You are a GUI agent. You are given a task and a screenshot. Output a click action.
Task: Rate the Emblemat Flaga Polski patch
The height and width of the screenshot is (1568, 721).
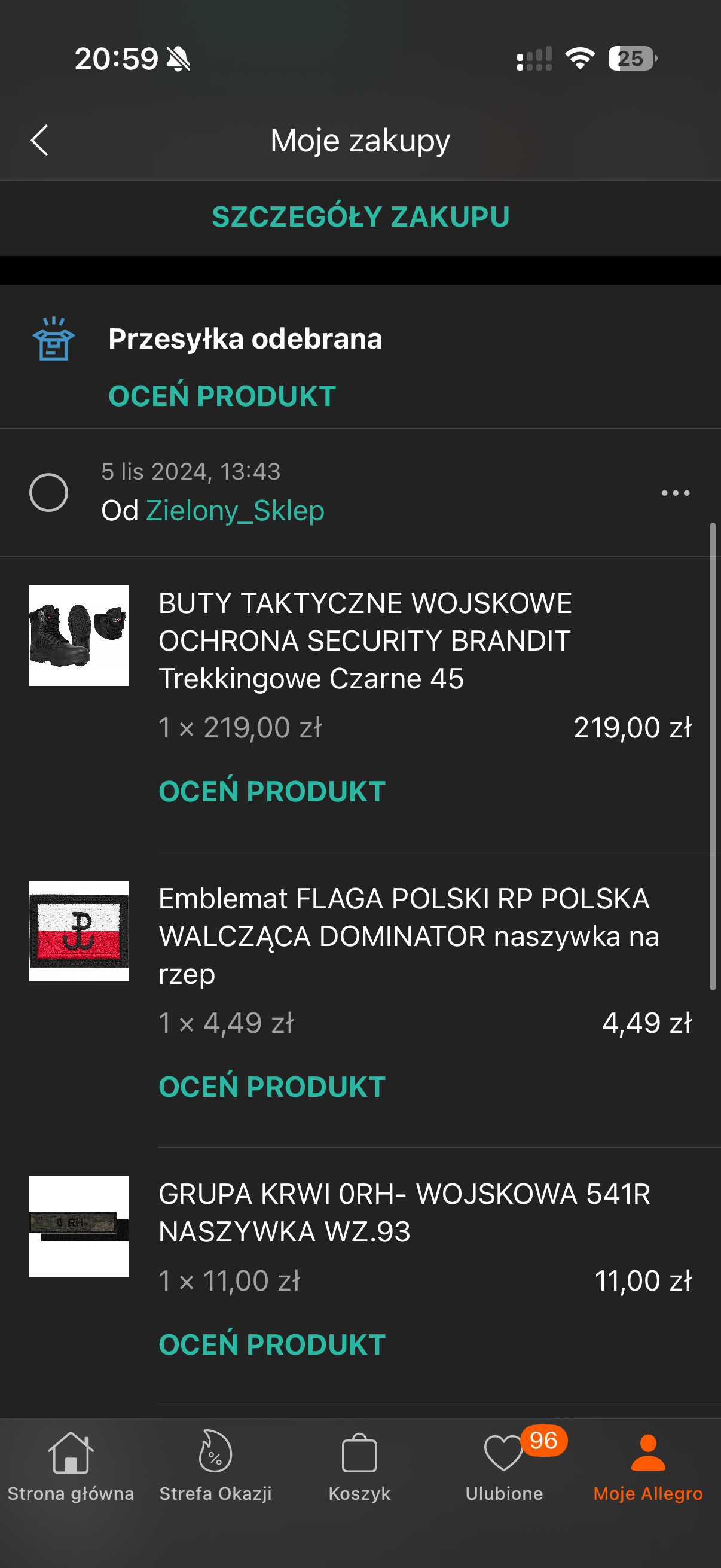(x=272, y=1087)
